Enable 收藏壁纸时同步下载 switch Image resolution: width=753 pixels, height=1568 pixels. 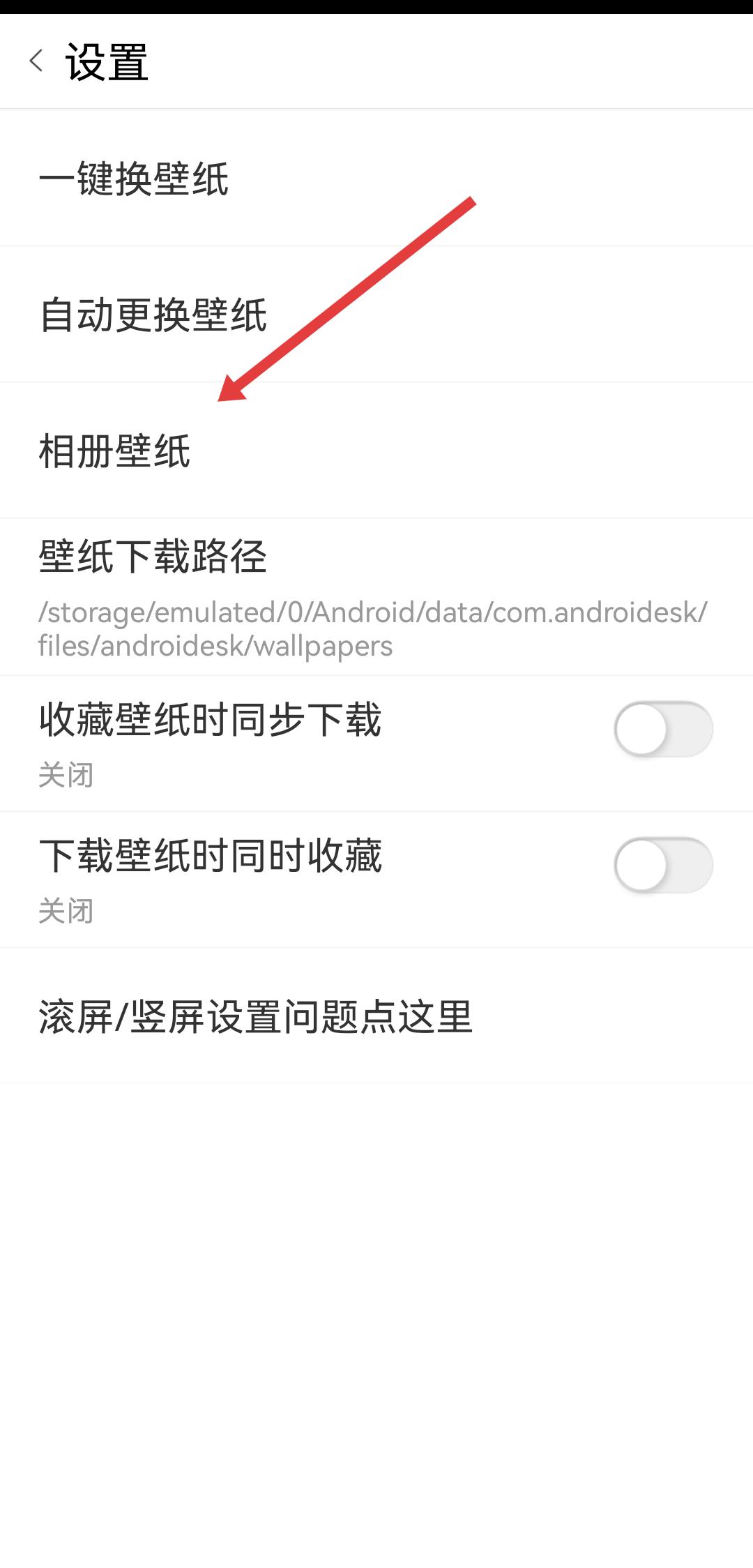pyautogui.click(x=663, y=730)
